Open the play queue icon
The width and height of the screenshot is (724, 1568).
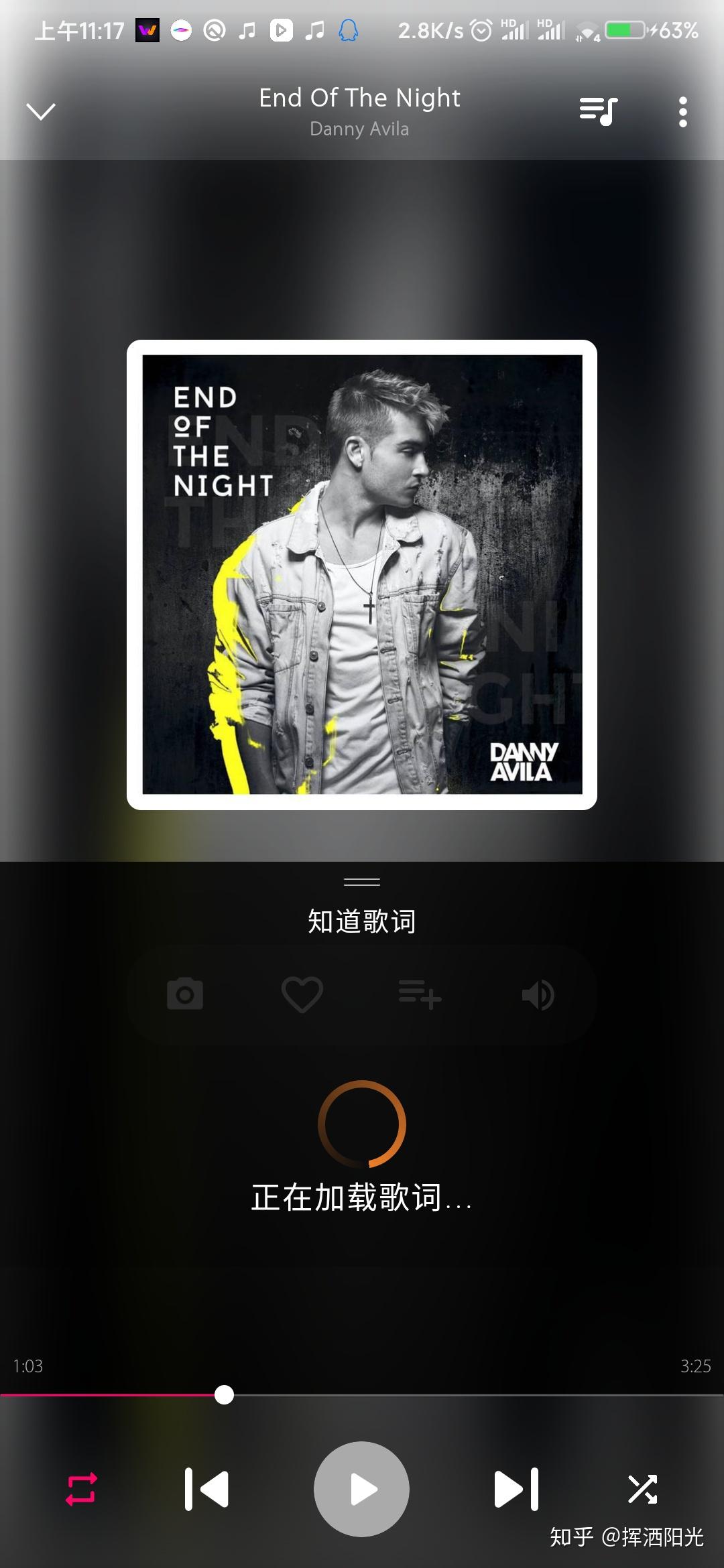pos(598,112)
